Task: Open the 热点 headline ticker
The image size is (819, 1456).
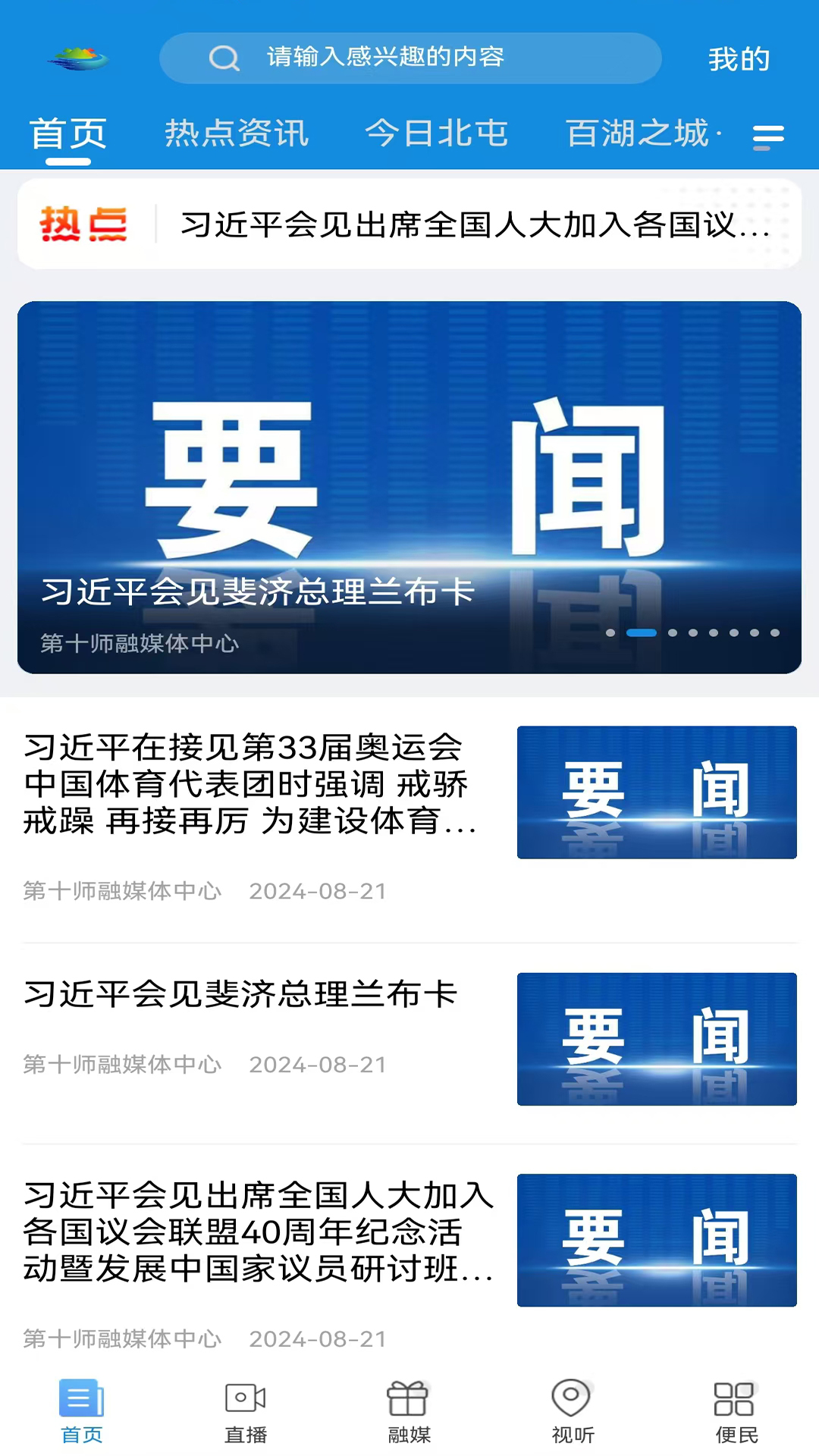Action: [409, 224]
